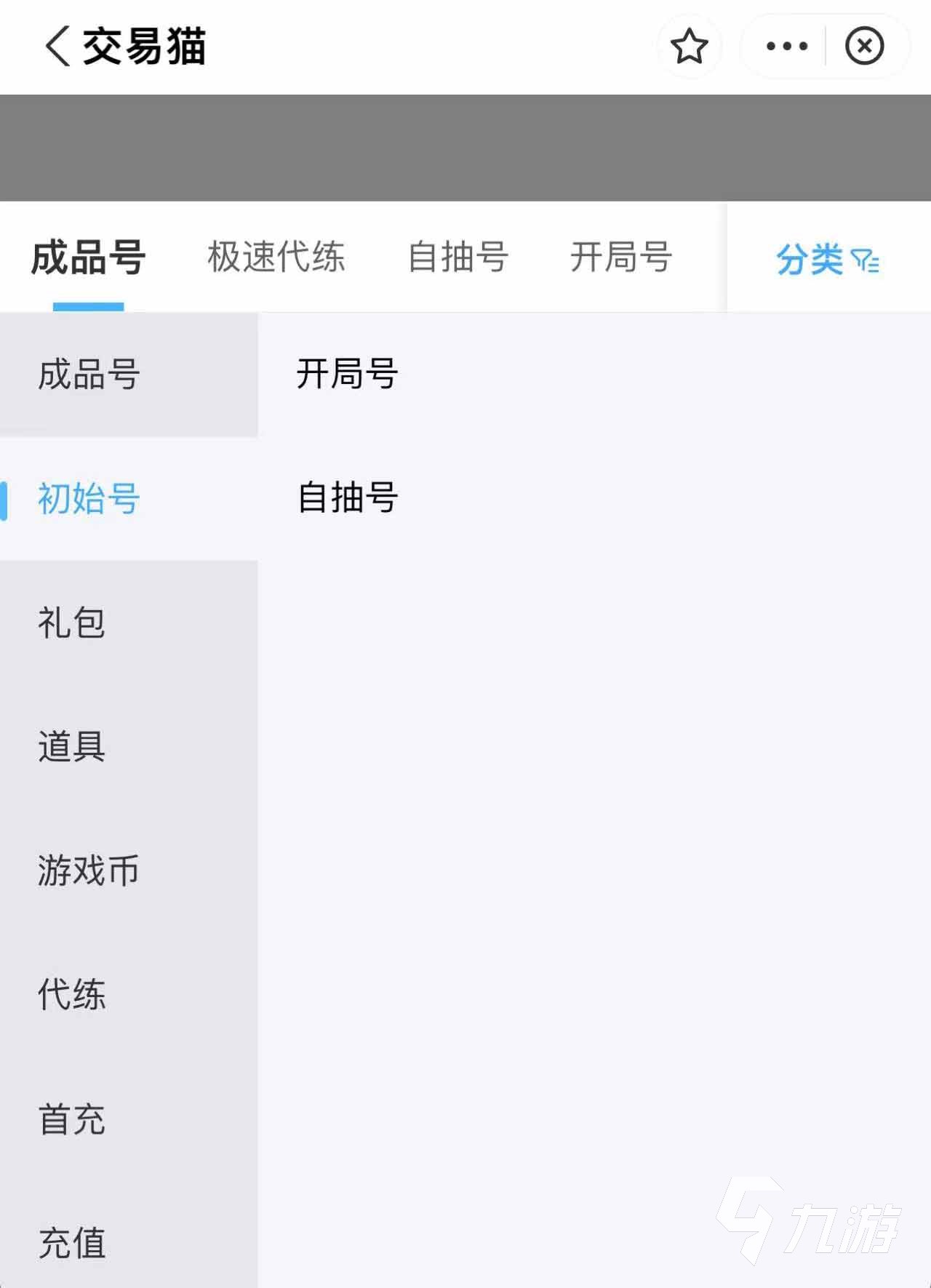Open 礼包 category
Viewport: 931px width, 1288px height.
(x=72, y=623)
